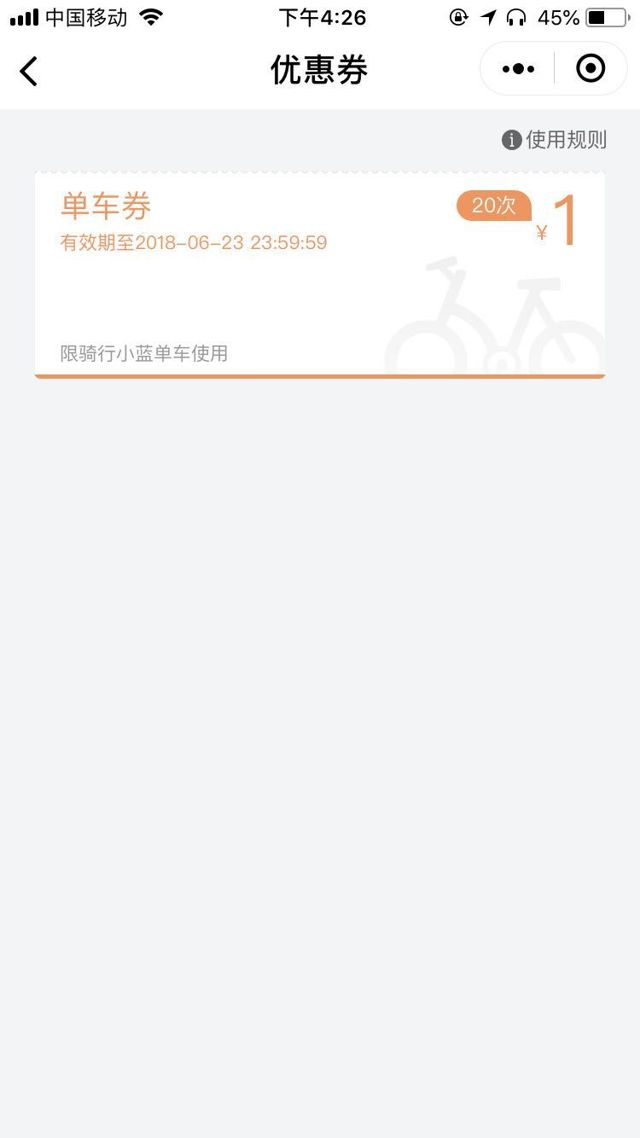
Task: Open the mini program more options menu
Action: (x=518, y=69)
